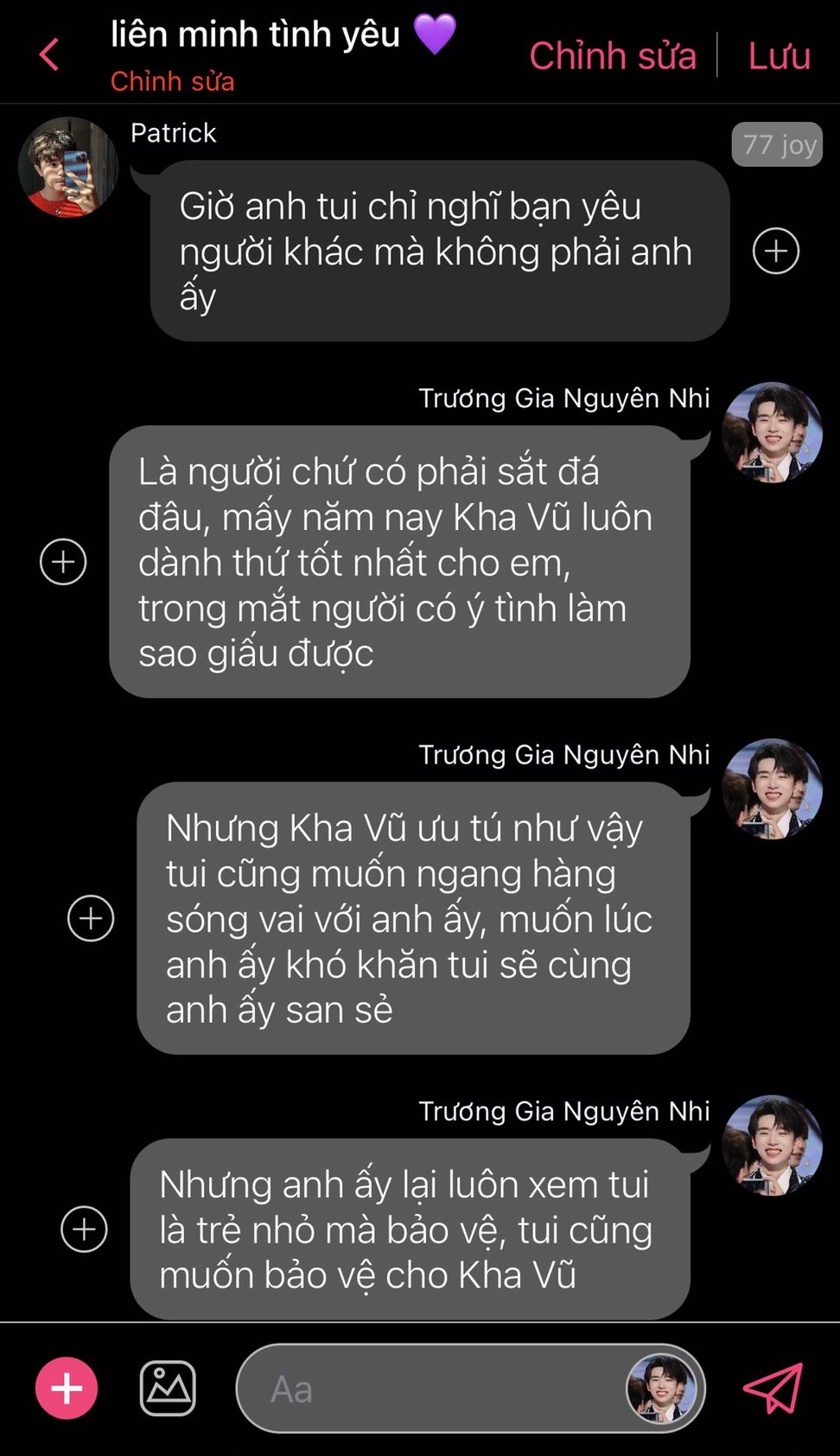Image resolution: width=840 pixels, height=1456 pixels.
Task: Tap the plus beside the "Nhưng anh ấy" message
Action: (x=84, y=1229)
